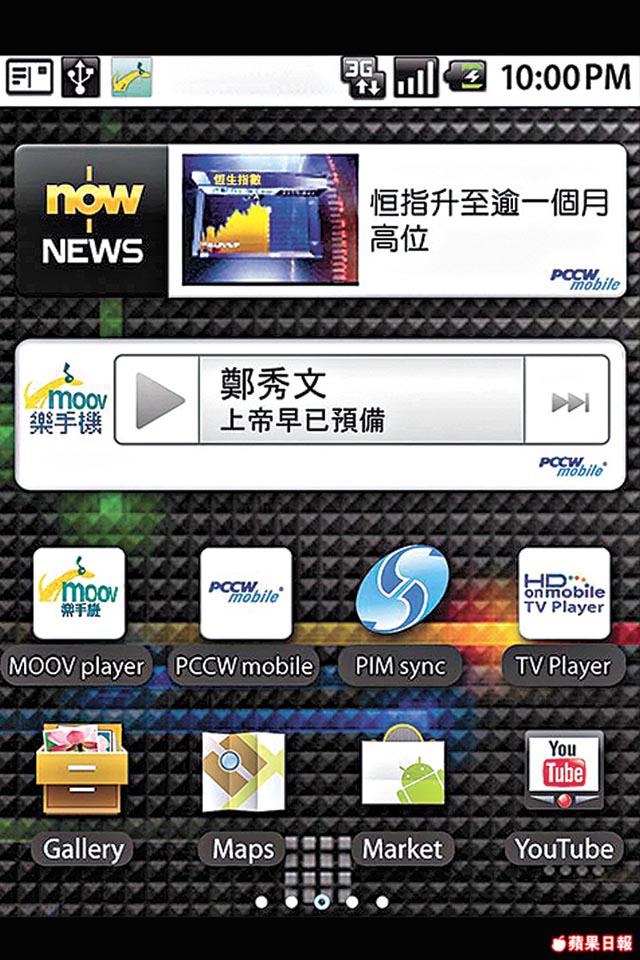Skip to next track in MOOV widget

pyautogui.click(x=570, y=402)
